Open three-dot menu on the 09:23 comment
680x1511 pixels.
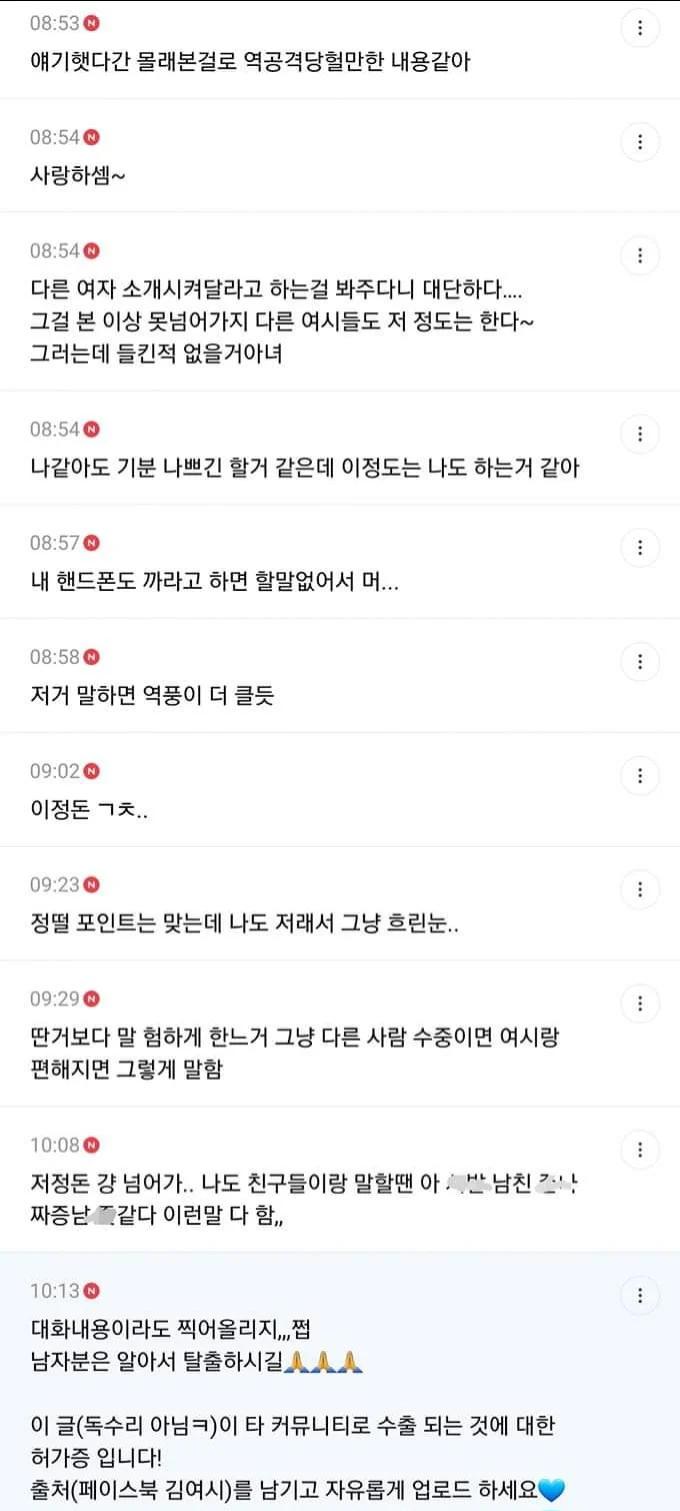[x=640, y=888]
